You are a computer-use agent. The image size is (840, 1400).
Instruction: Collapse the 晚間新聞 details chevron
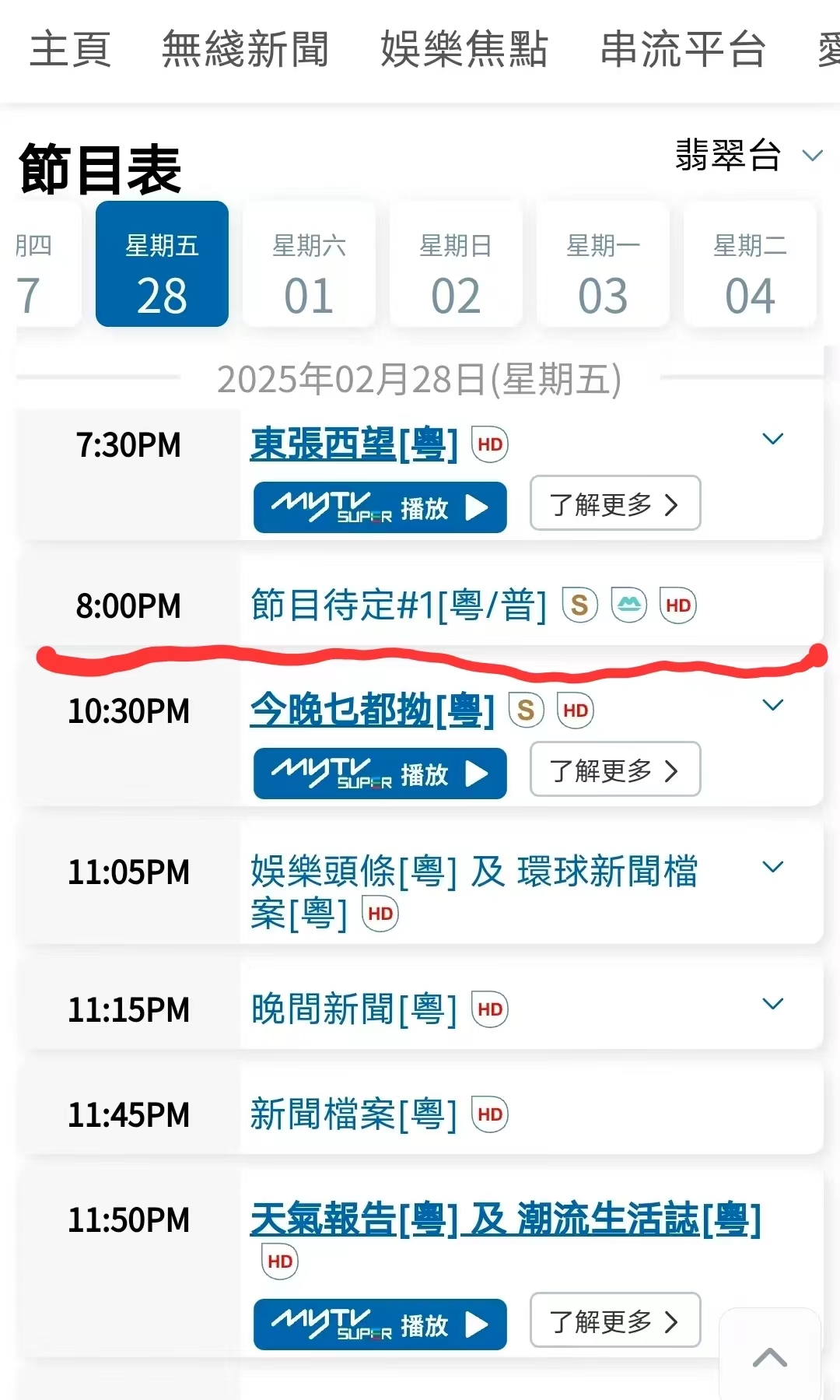773,1003
